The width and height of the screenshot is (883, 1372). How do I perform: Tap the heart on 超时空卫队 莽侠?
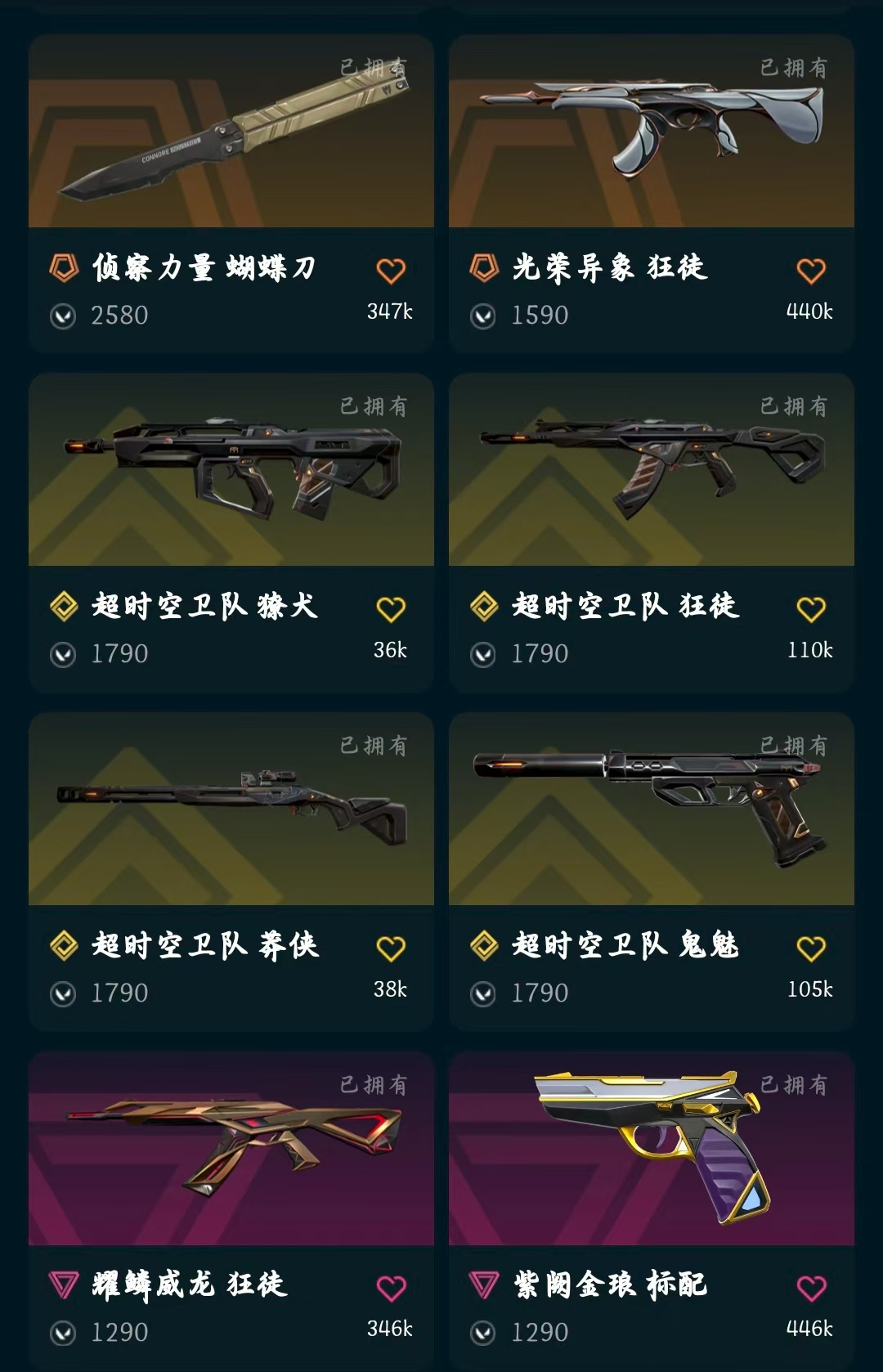[391, 948]
